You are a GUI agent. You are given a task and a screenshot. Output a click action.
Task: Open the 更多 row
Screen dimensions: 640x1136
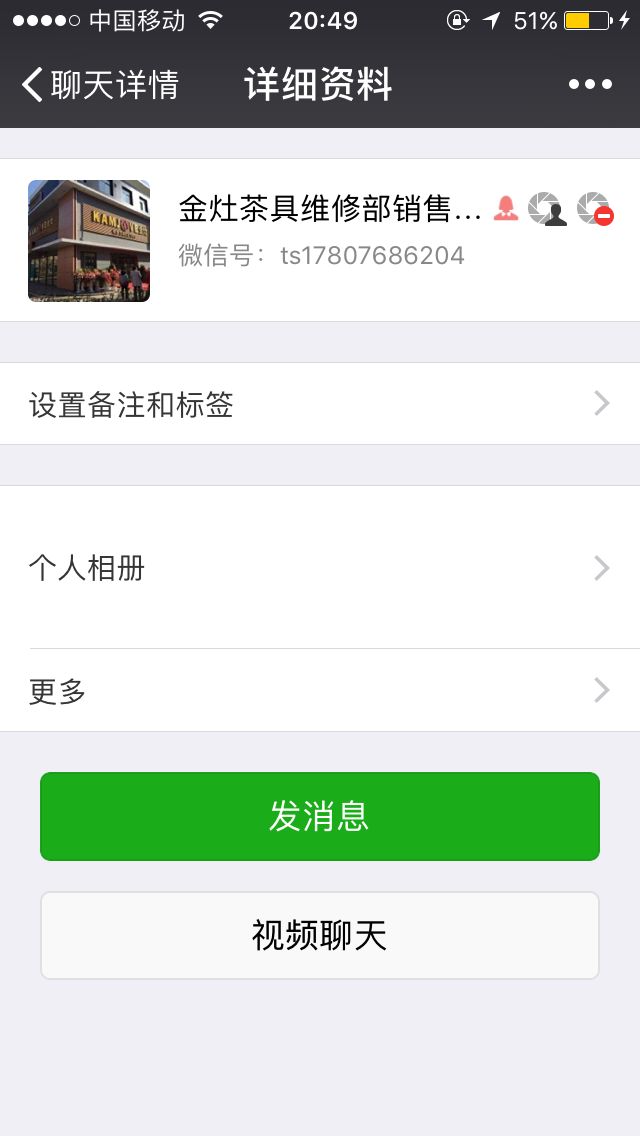pos(320,691)
